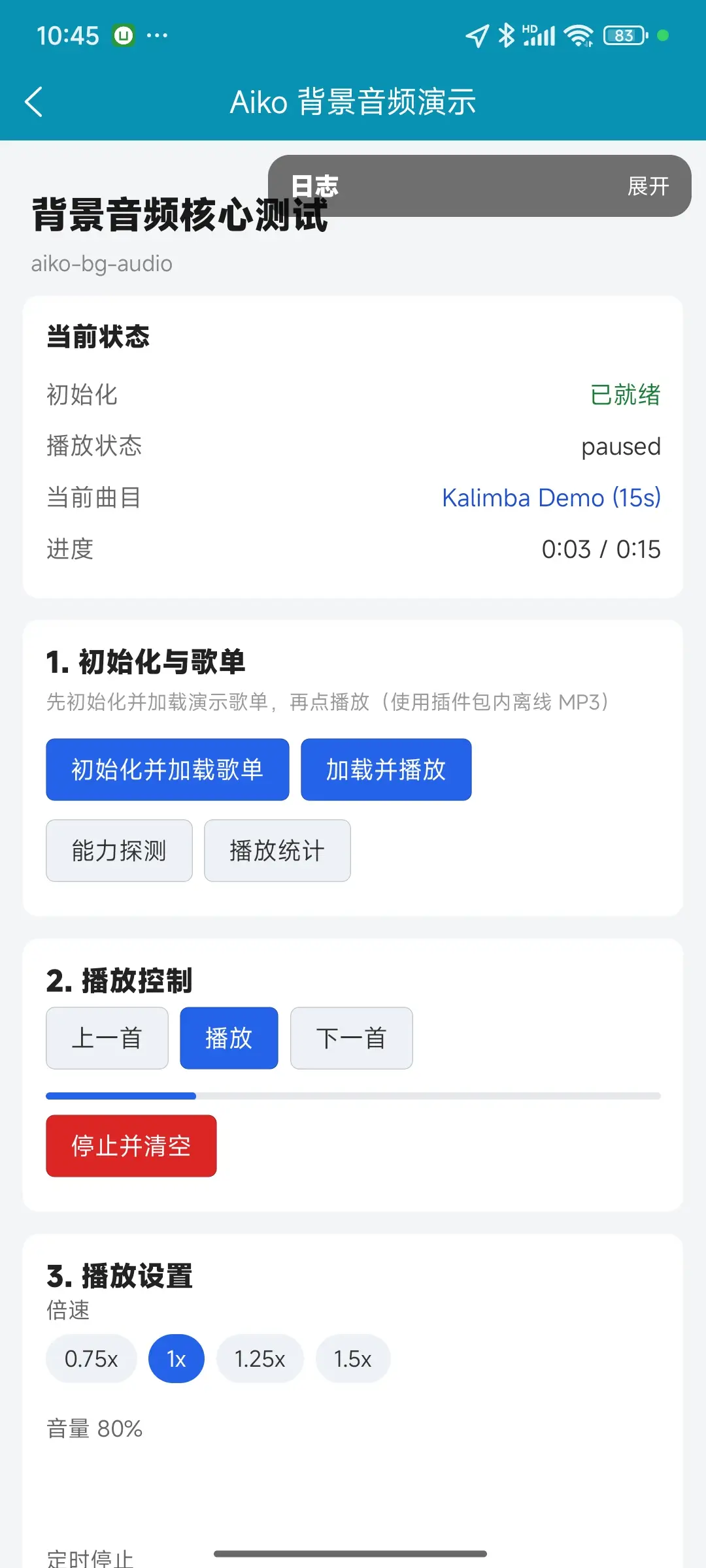Tap 加载并播放 button
706x1568 pixels.
[x=386, y=770]
